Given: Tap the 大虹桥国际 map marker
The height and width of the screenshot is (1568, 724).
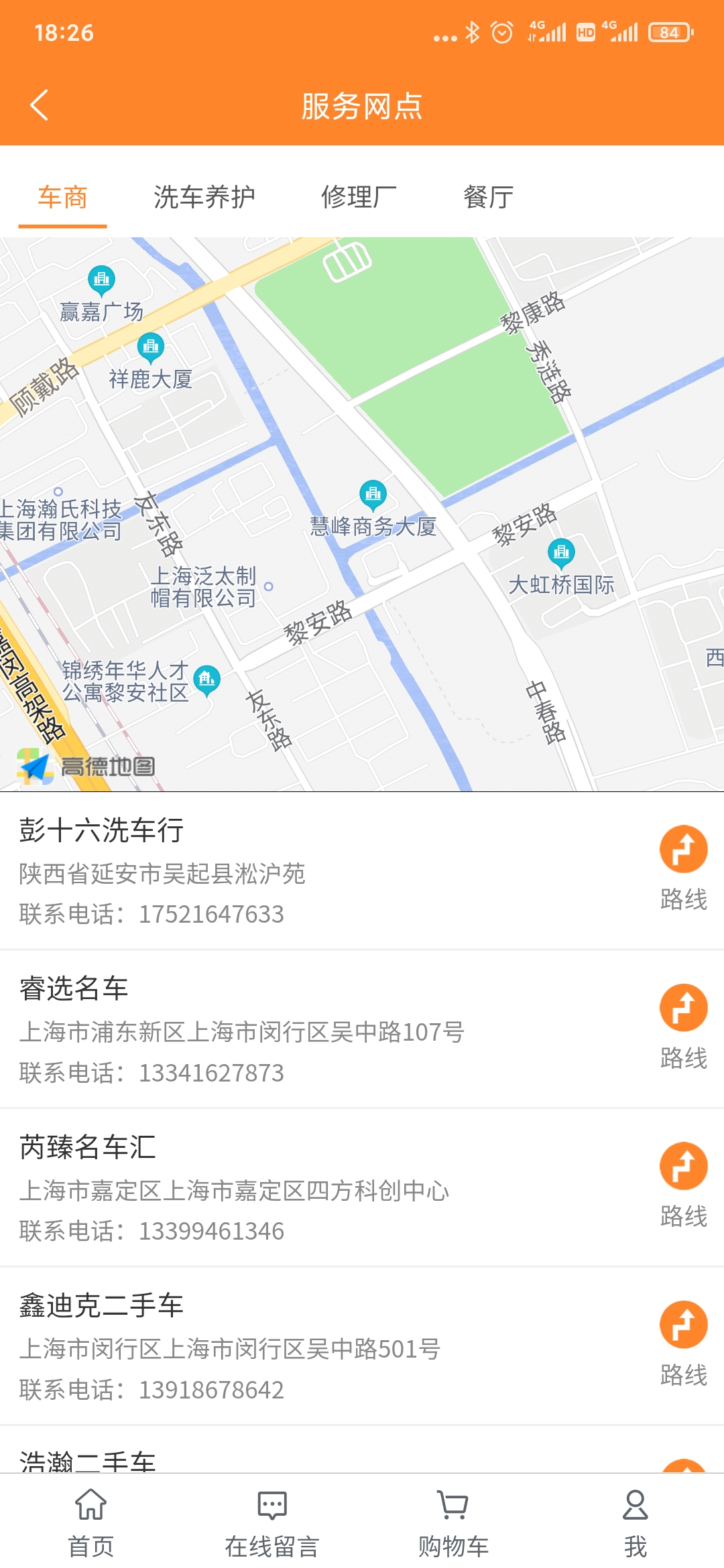Looking at the screenshot, I should click(561, 553).
